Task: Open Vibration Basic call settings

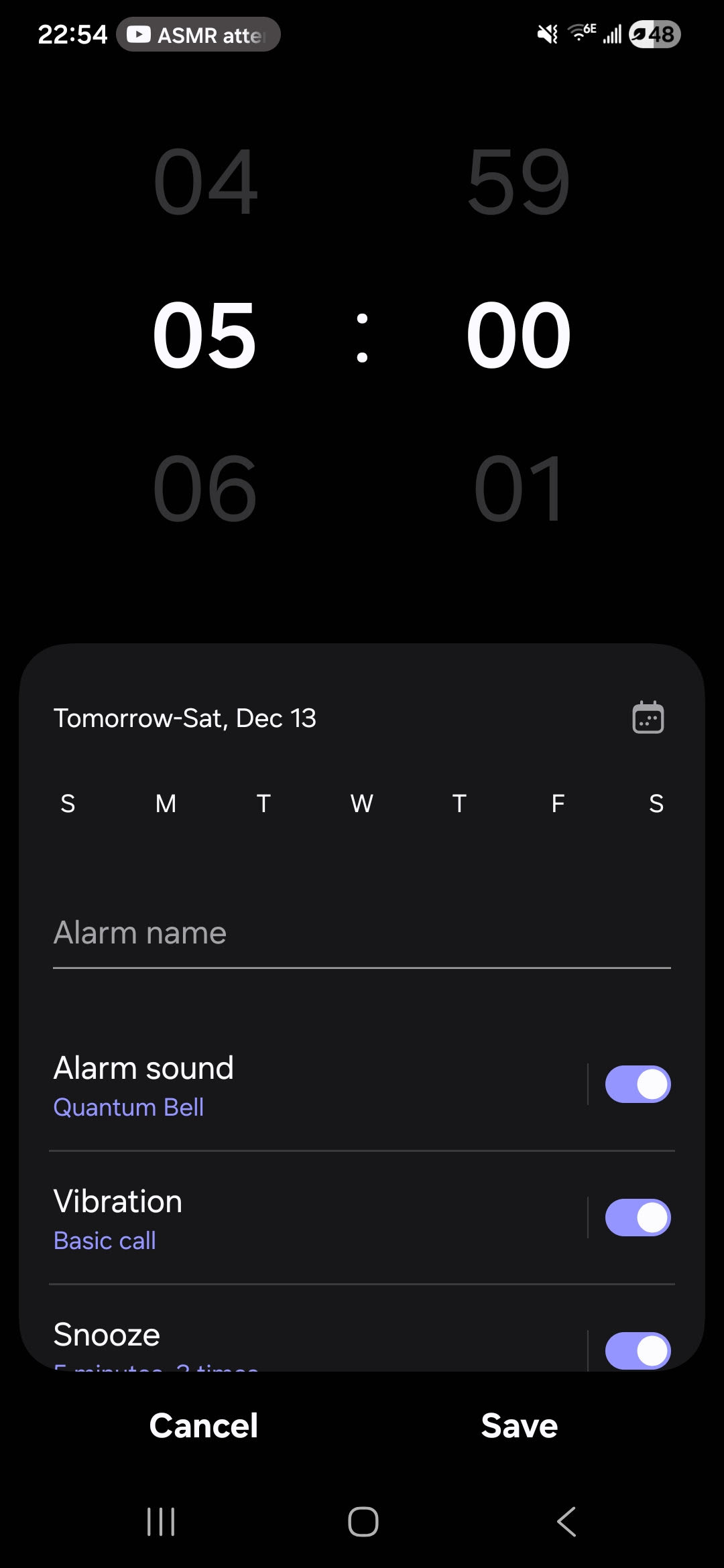Action: point(315,1218)
